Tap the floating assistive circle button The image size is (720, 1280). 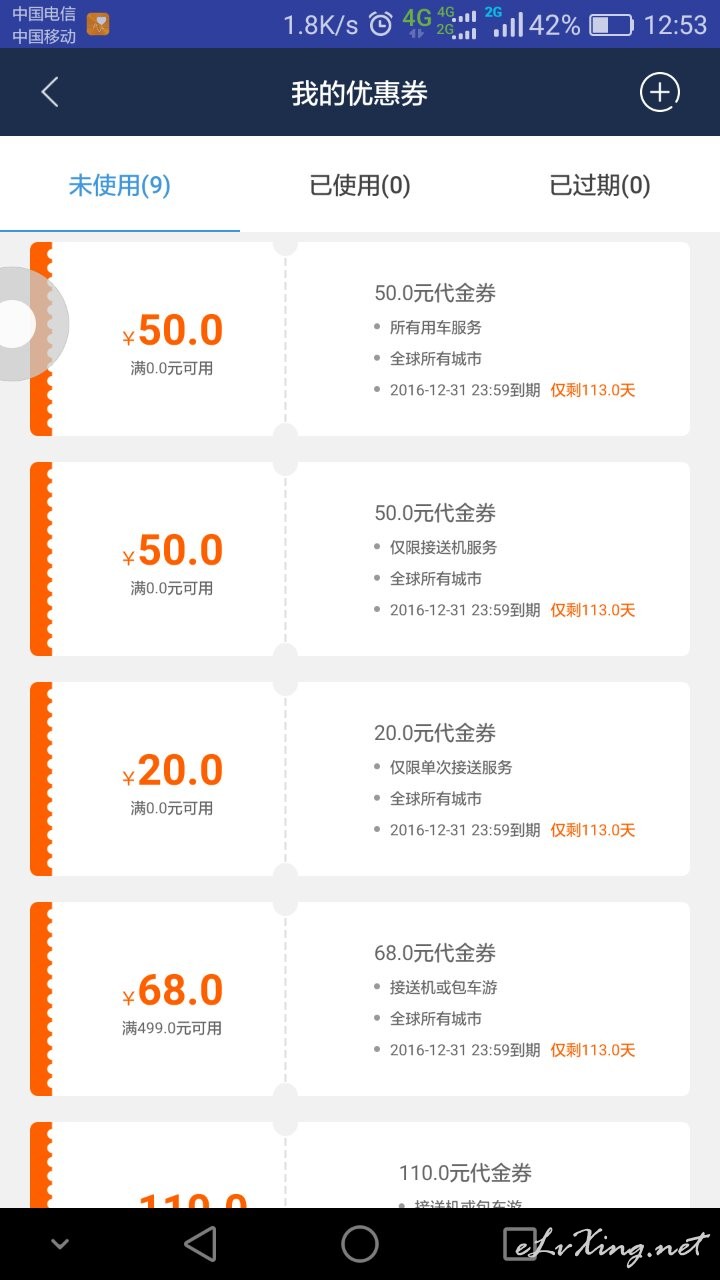click(20, 324)
